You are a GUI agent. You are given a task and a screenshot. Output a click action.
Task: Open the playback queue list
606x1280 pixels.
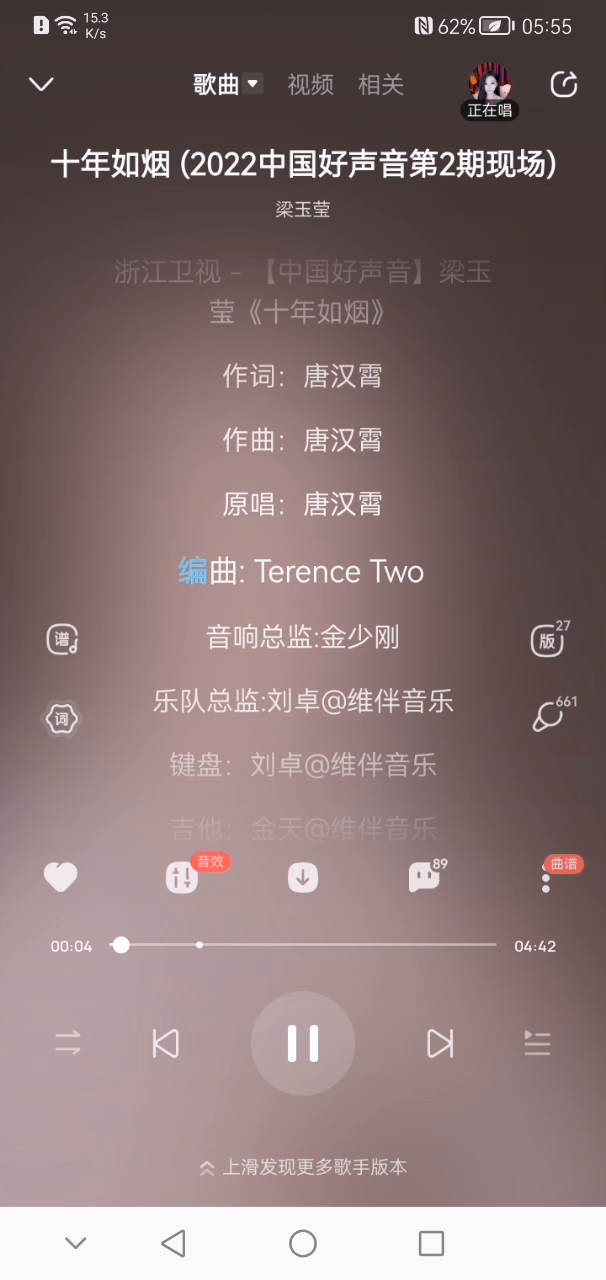[537, 1043]
